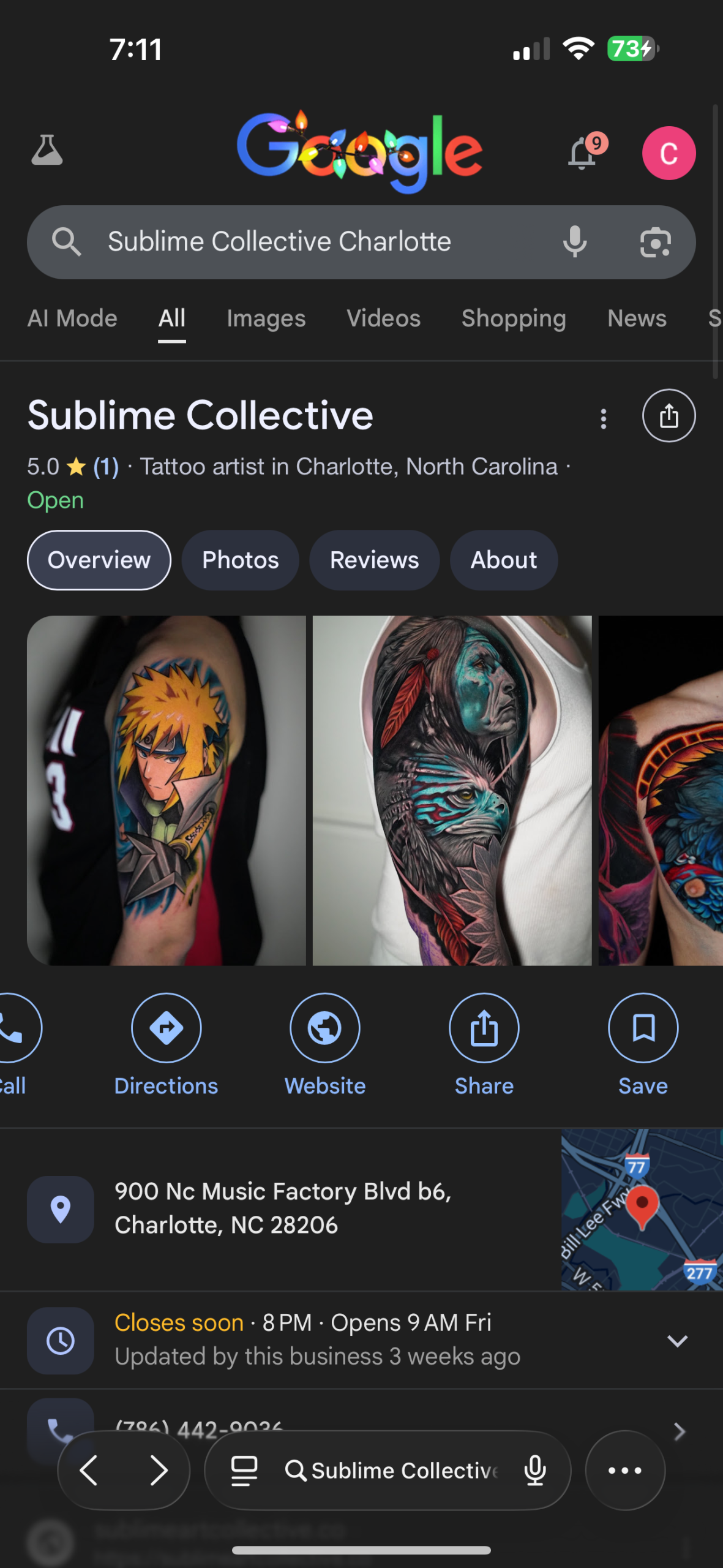Switch to the News tab
This screenshot has height=1568, width=723.
(636, 318)
